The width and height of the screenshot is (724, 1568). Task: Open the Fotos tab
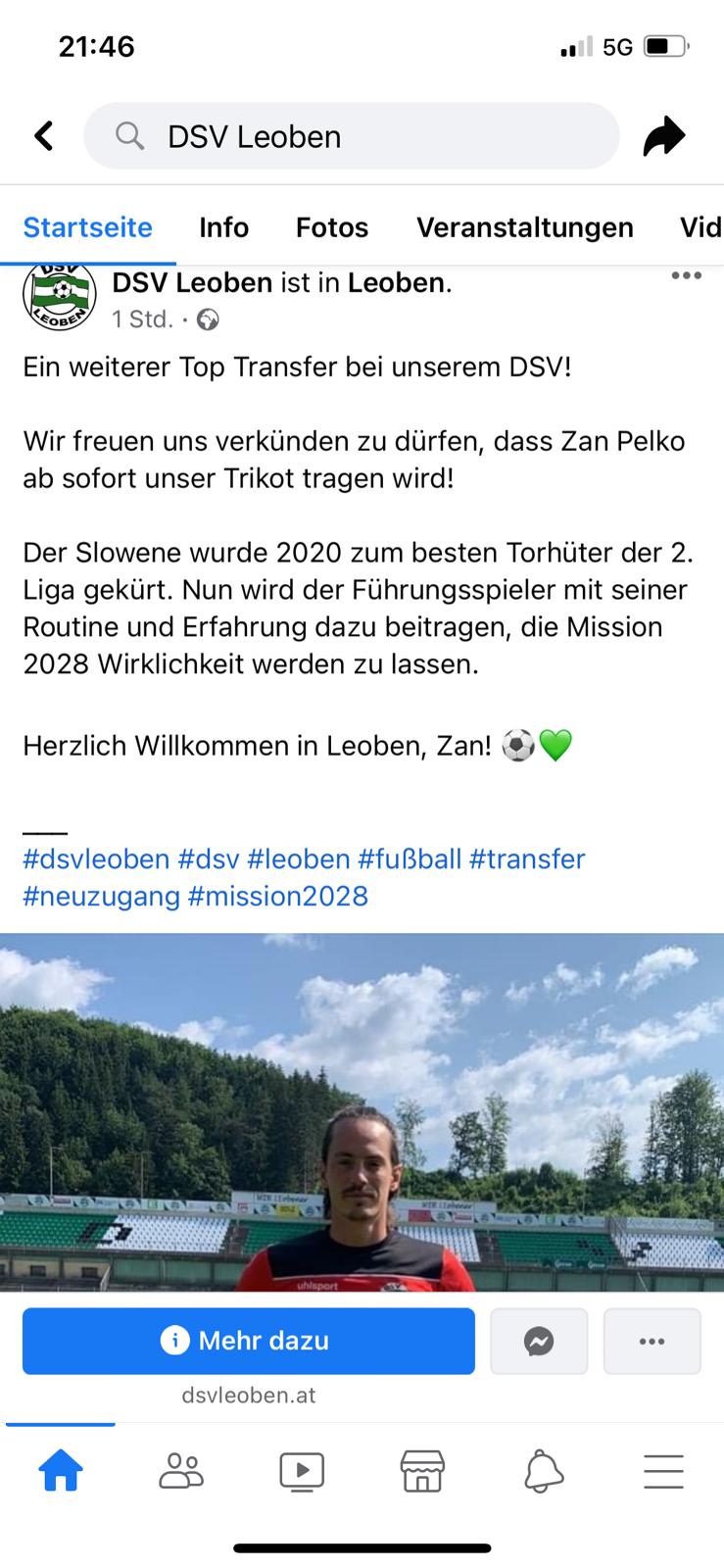click(x=332, y=227)
